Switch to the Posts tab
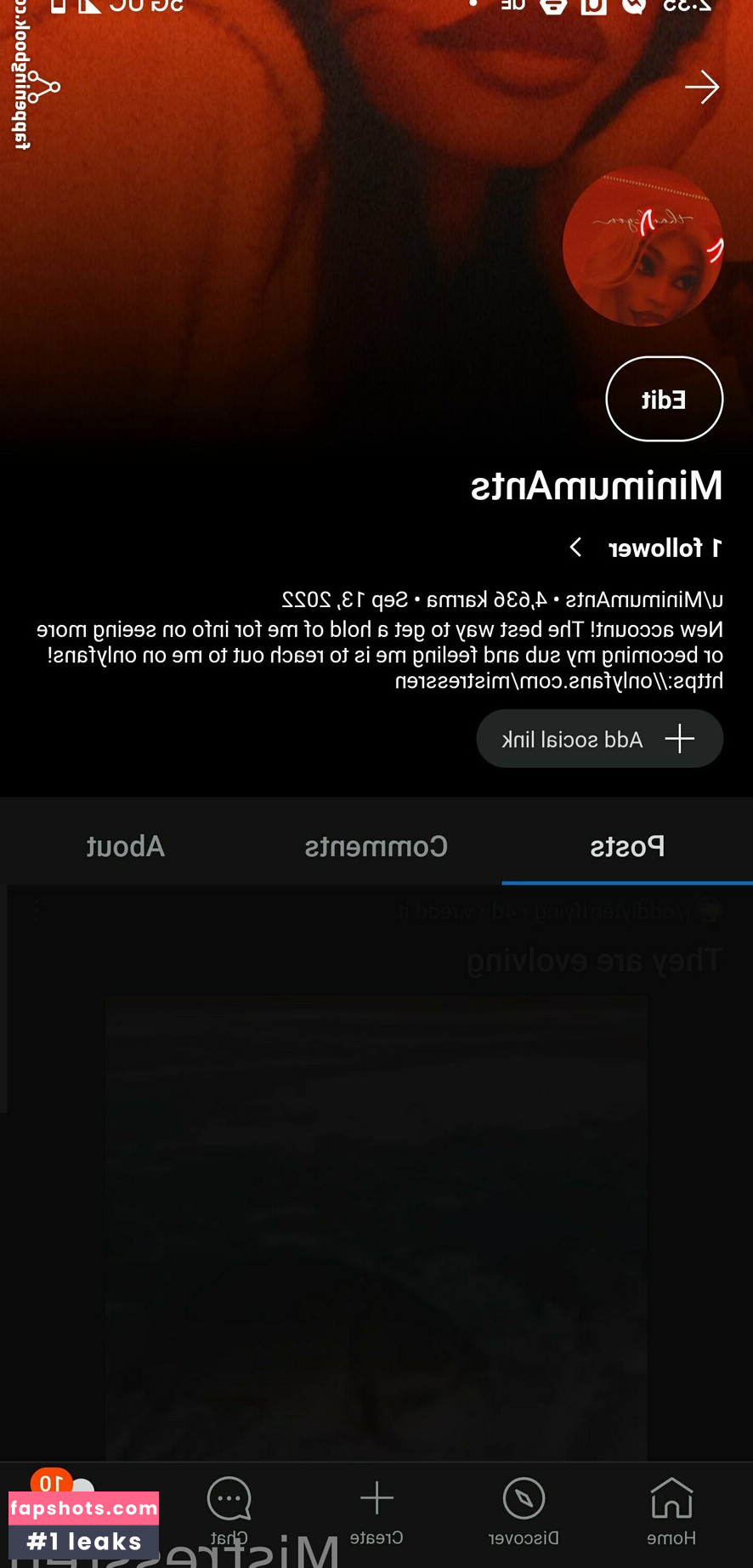Screen dimensions: 753x1568 click(x=627, y=847)
